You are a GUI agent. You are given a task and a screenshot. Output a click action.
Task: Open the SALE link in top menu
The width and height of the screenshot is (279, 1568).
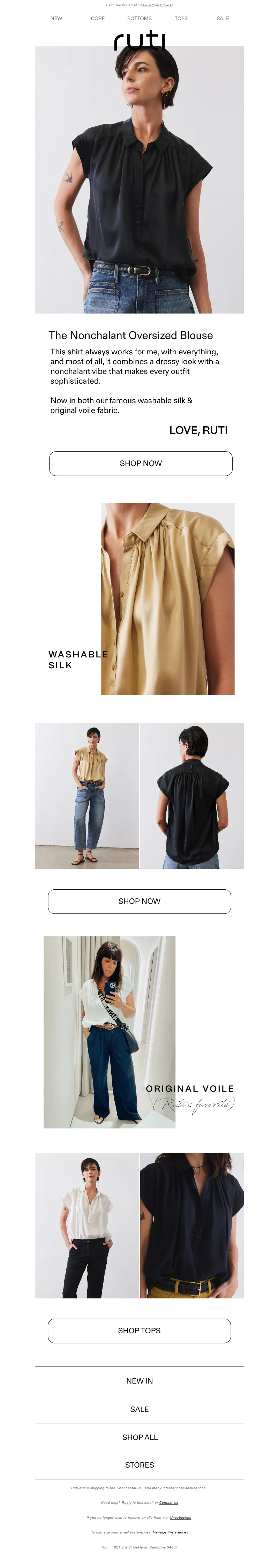(223, 18)
